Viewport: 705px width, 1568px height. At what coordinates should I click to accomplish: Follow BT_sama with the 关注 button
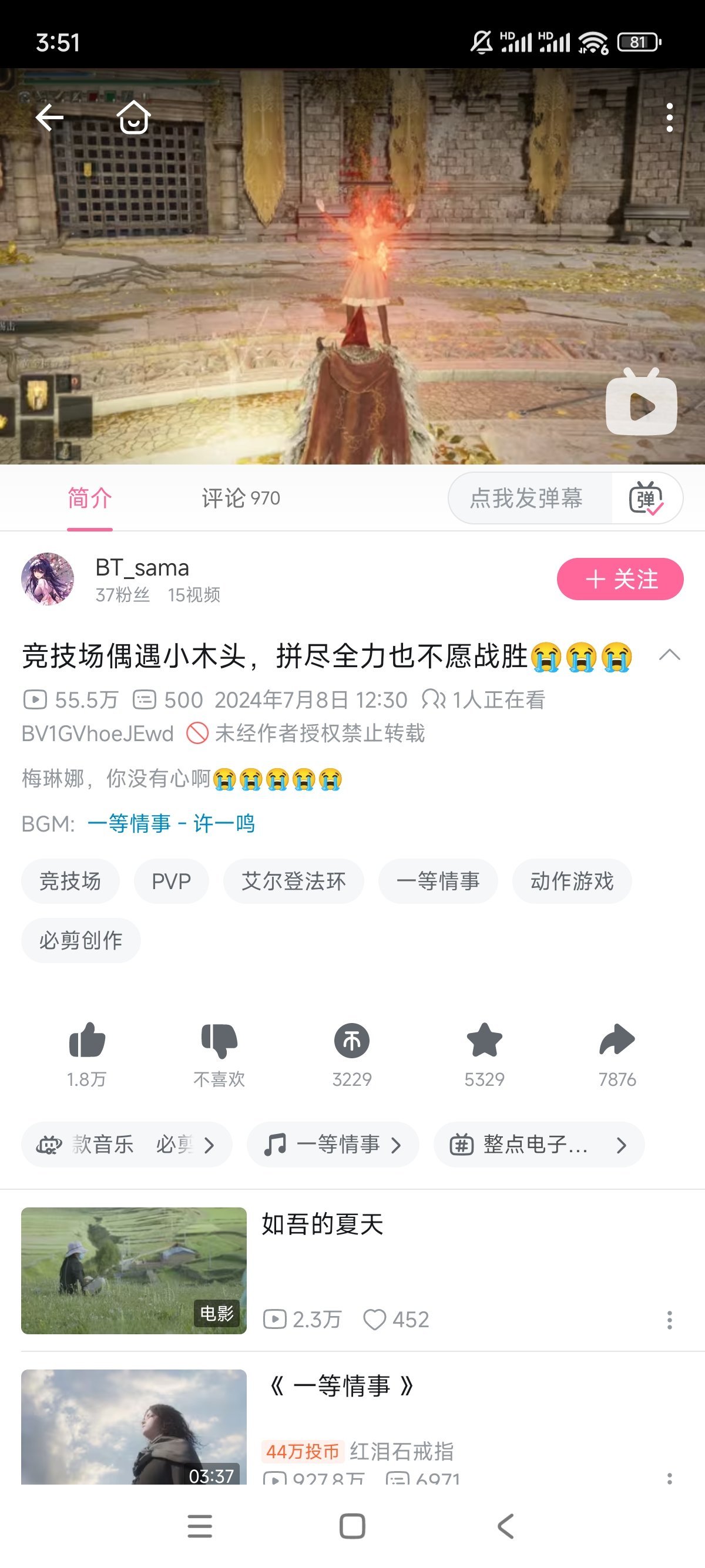[x=620, y=579]
